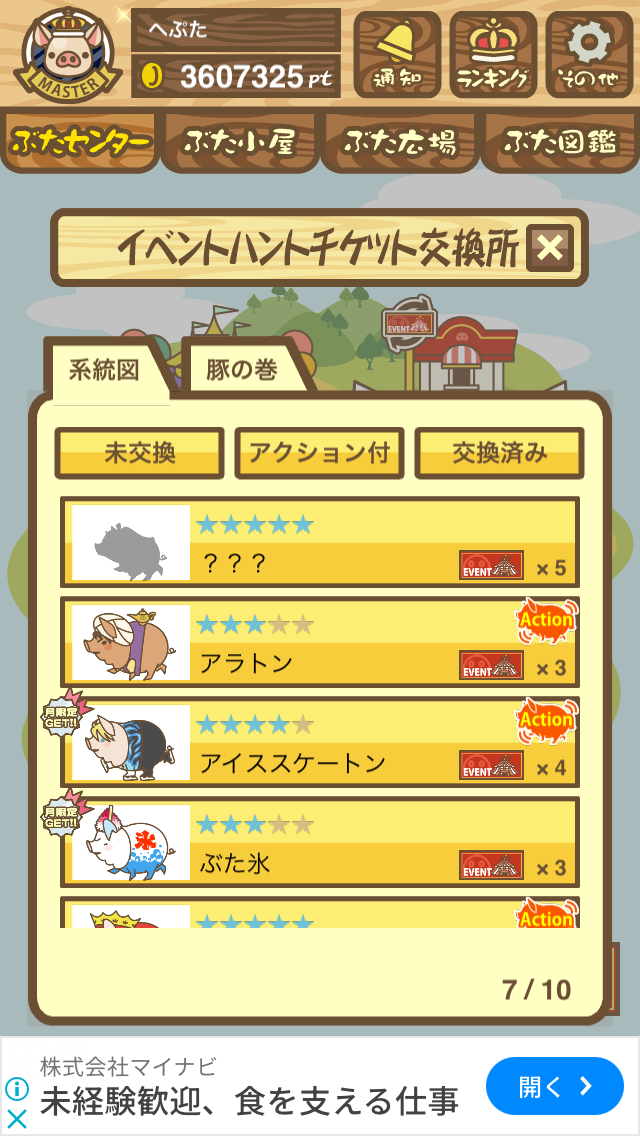Tap the 開く button on the ad
Image resolution: width=640 pixels, height=1136 pixels.
click(554, 1086)
